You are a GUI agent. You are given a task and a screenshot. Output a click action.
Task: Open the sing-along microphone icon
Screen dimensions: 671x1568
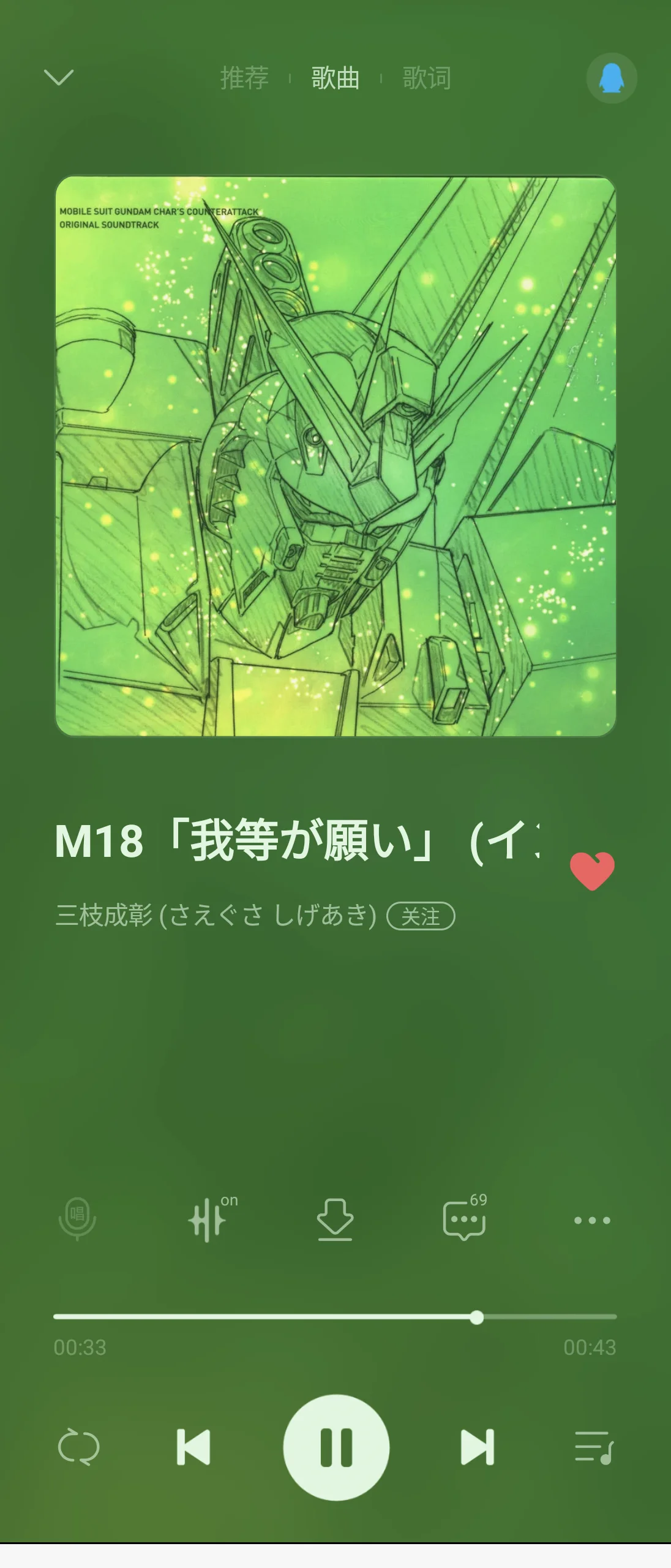pos(78,1219)
